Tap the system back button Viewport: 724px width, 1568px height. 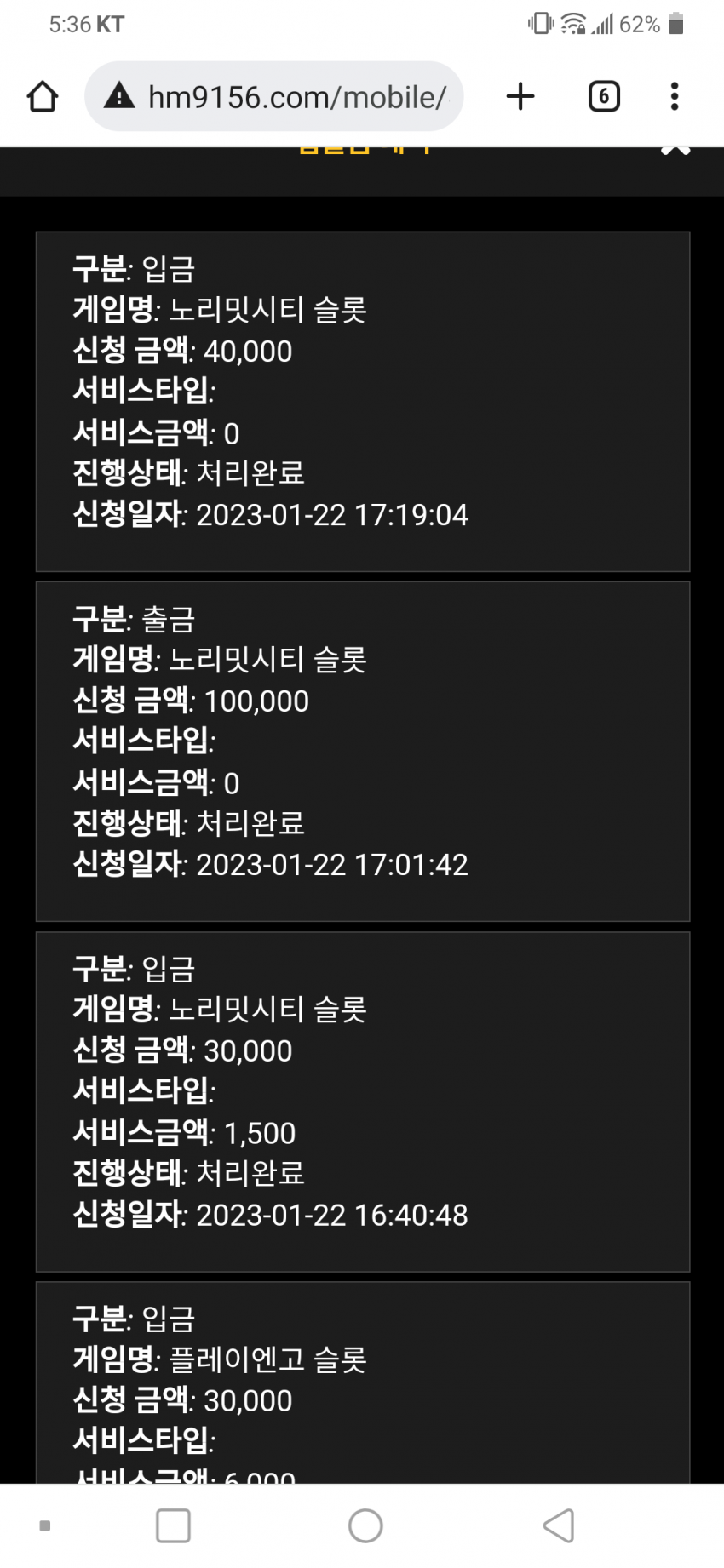click(x=559, y=1525)
